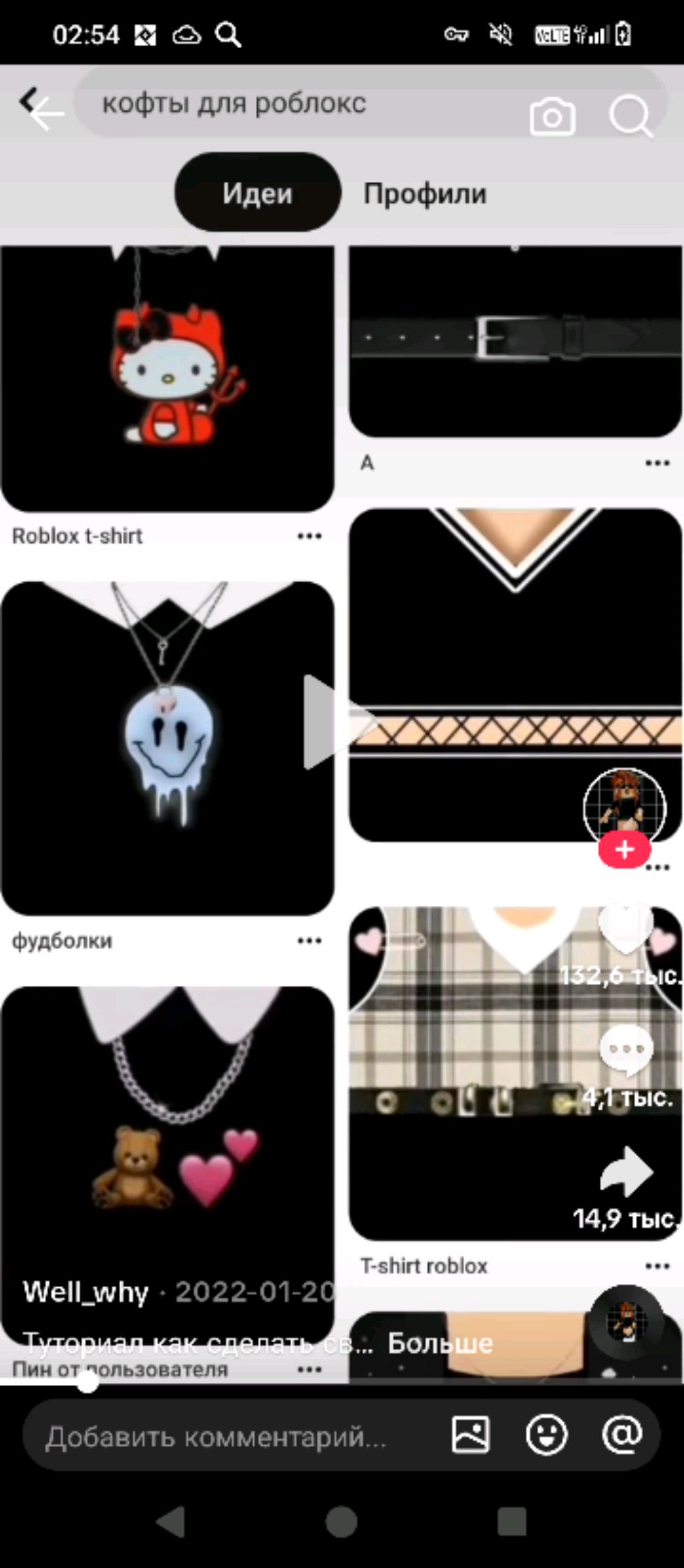Follow the creator with the red plus

tap(624, 850)
